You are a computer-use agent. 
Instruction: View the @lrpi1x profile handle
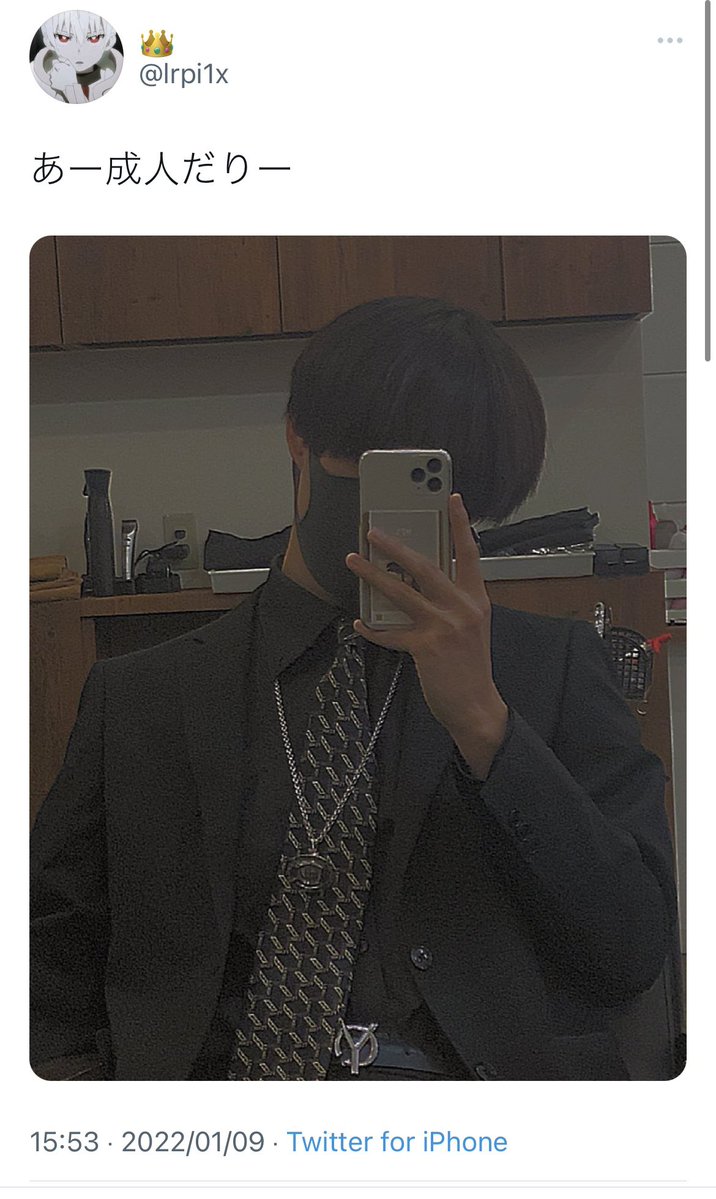(183, 74)
